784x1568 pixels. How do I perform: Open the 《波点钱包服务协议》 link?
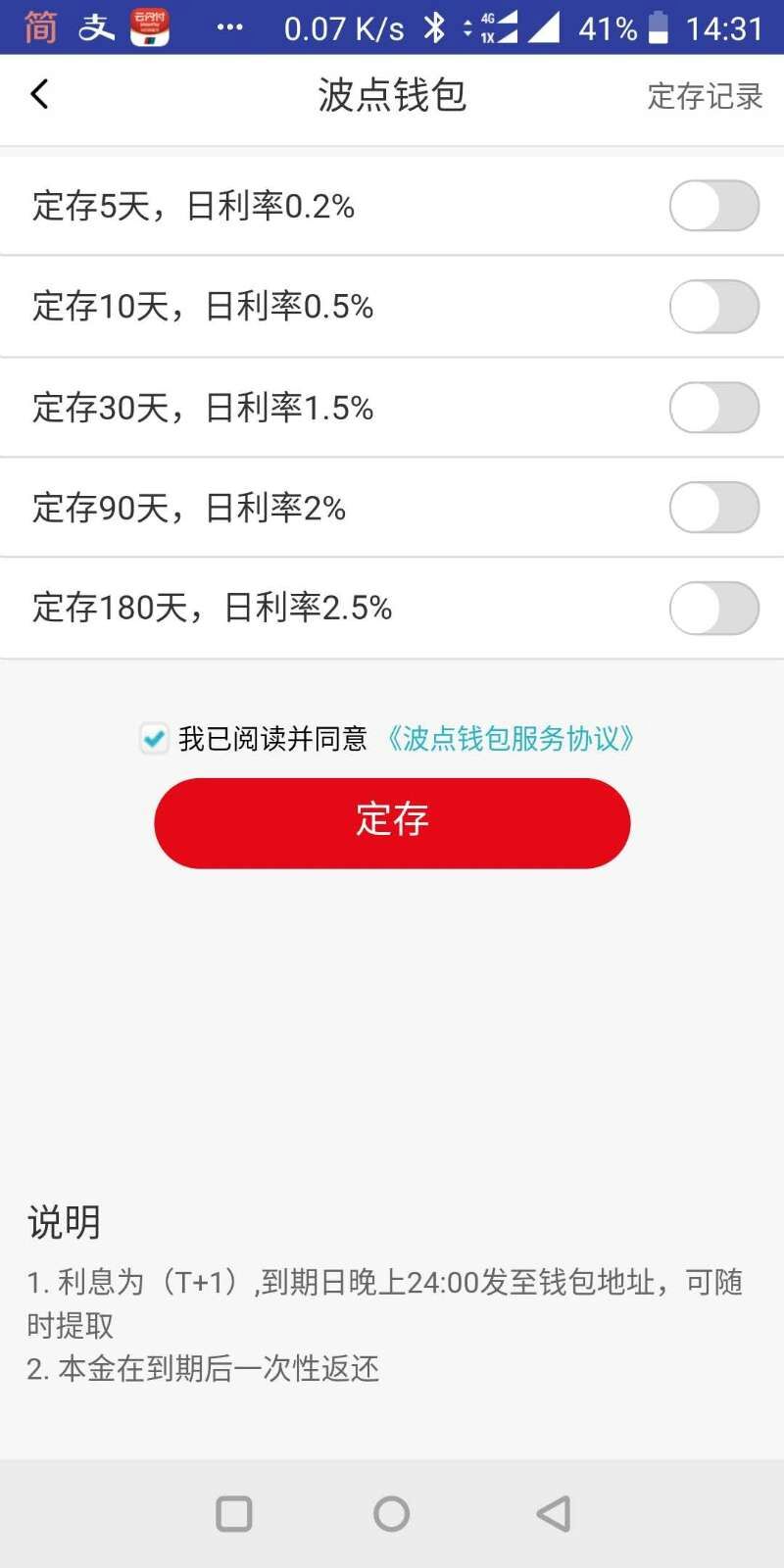(x=510, y=738)
